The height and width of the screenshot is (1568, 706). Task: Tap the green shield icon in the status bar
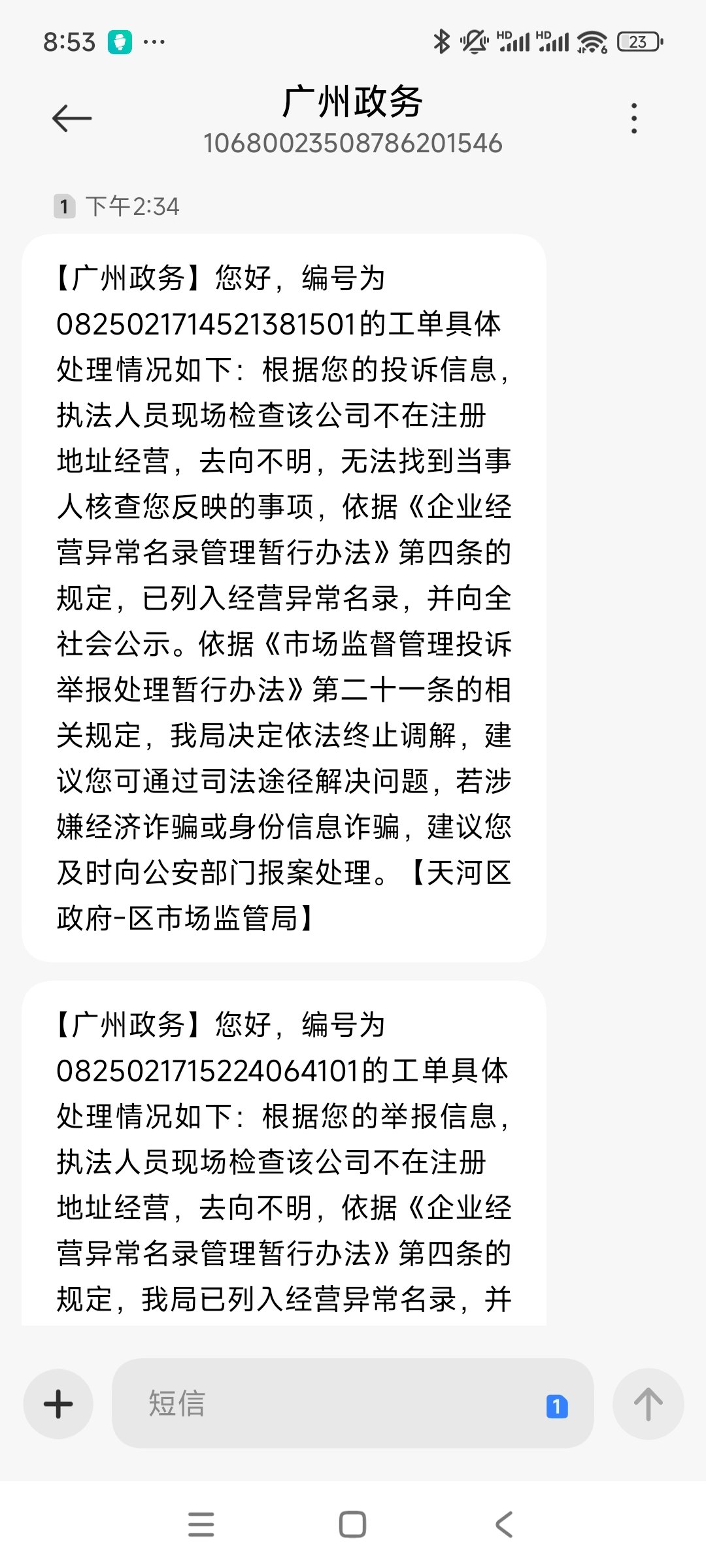coord(120,41)
